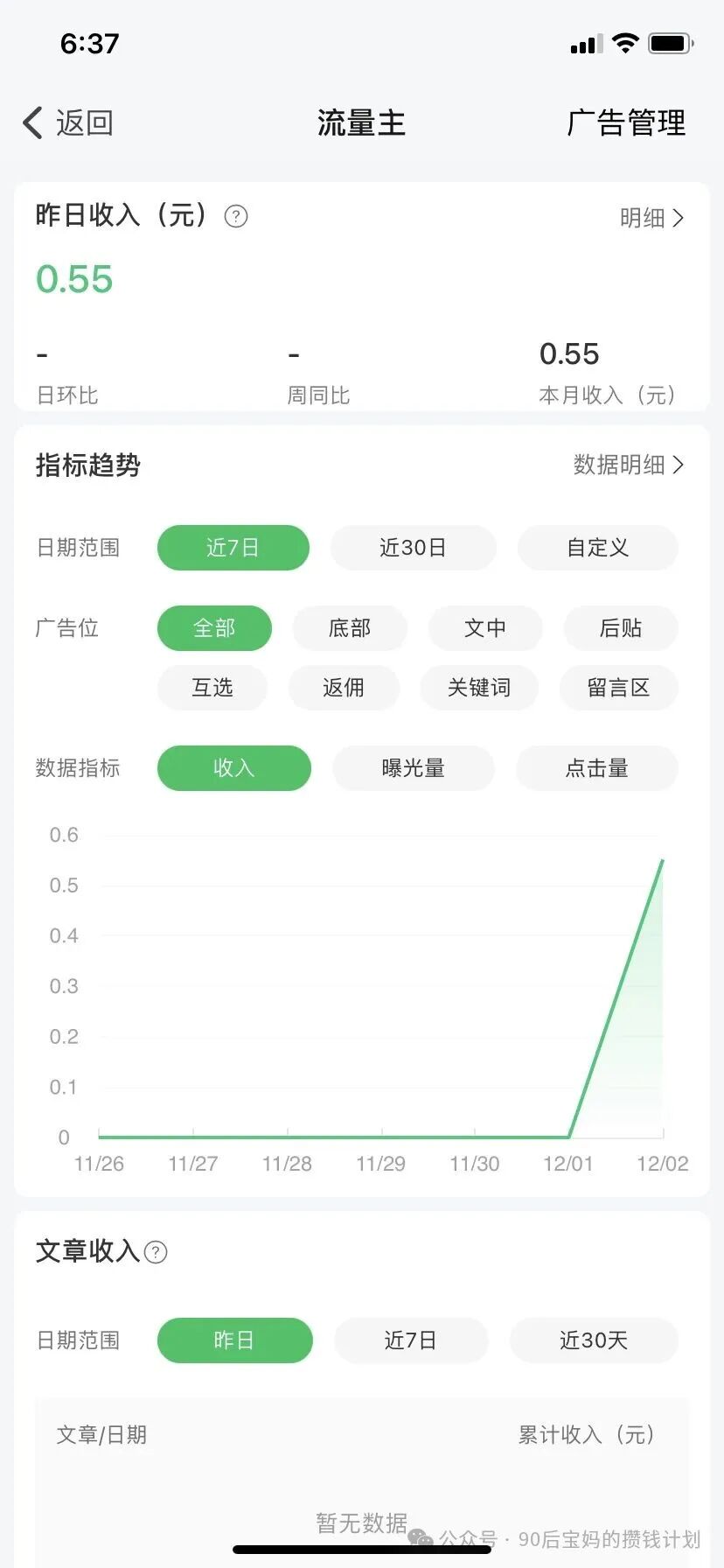The height and width of the screenshot is (1568, 724).
Task: Tap the battery icon in status bar
Action: (672, 42)
